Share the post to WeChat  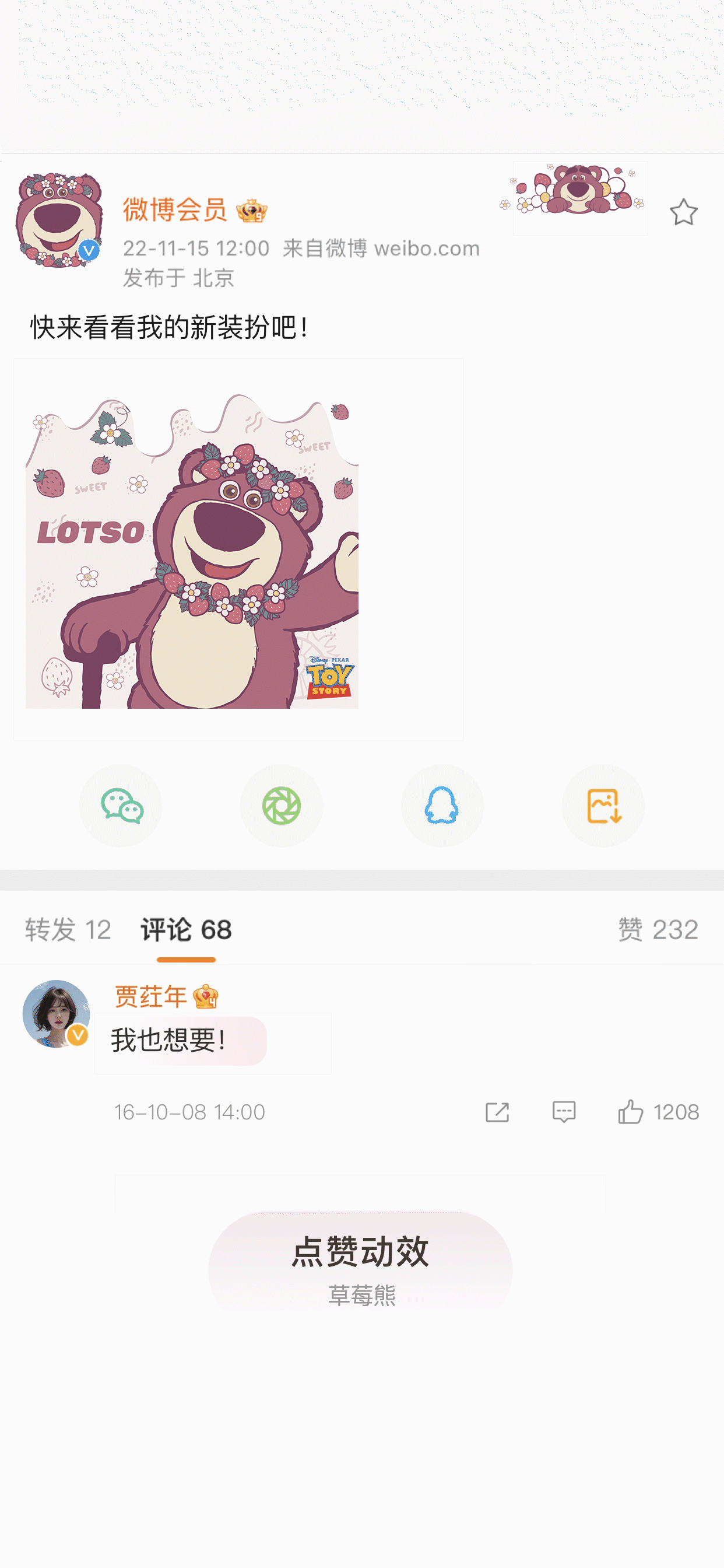pyautogui.click(x=121, y=806)
